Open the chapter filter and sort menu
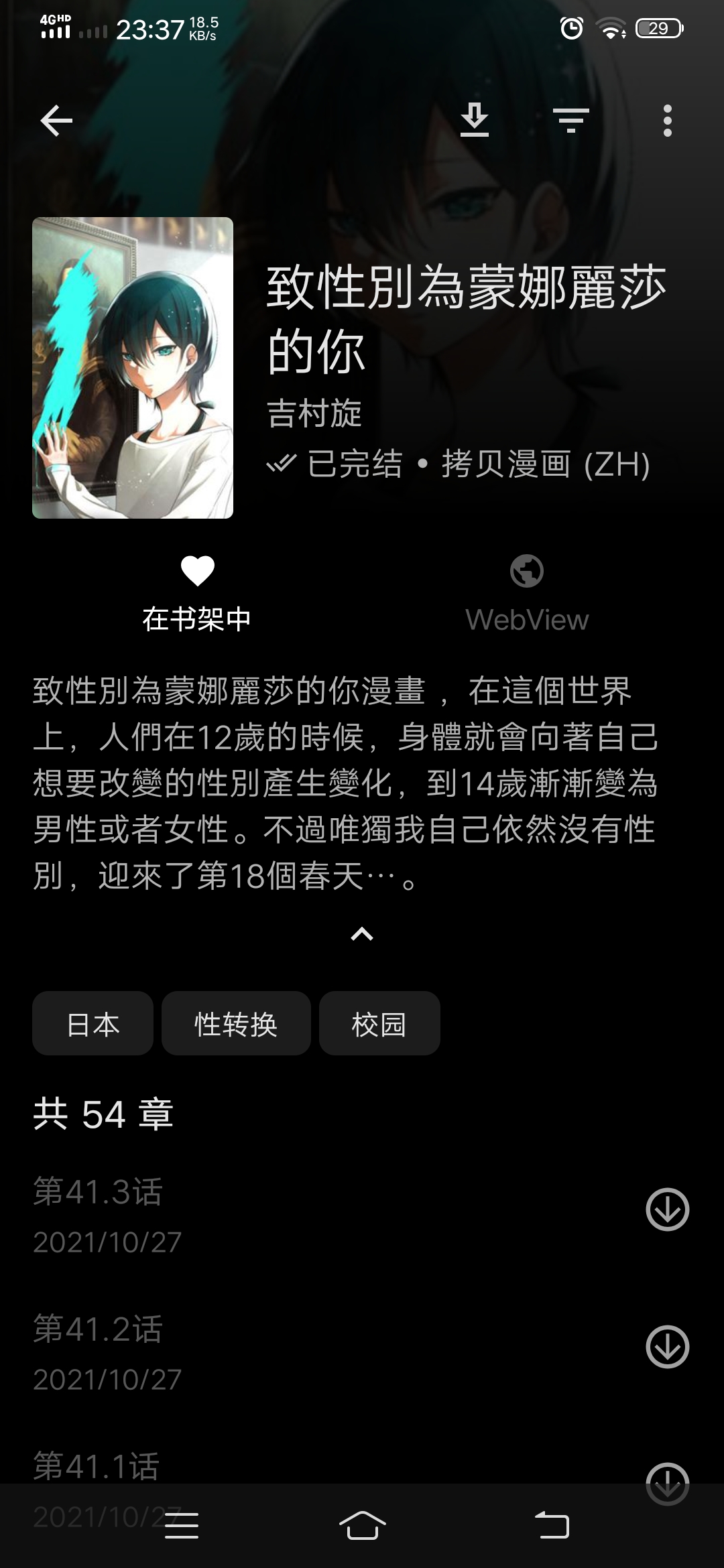 click(x=571, y=121)
